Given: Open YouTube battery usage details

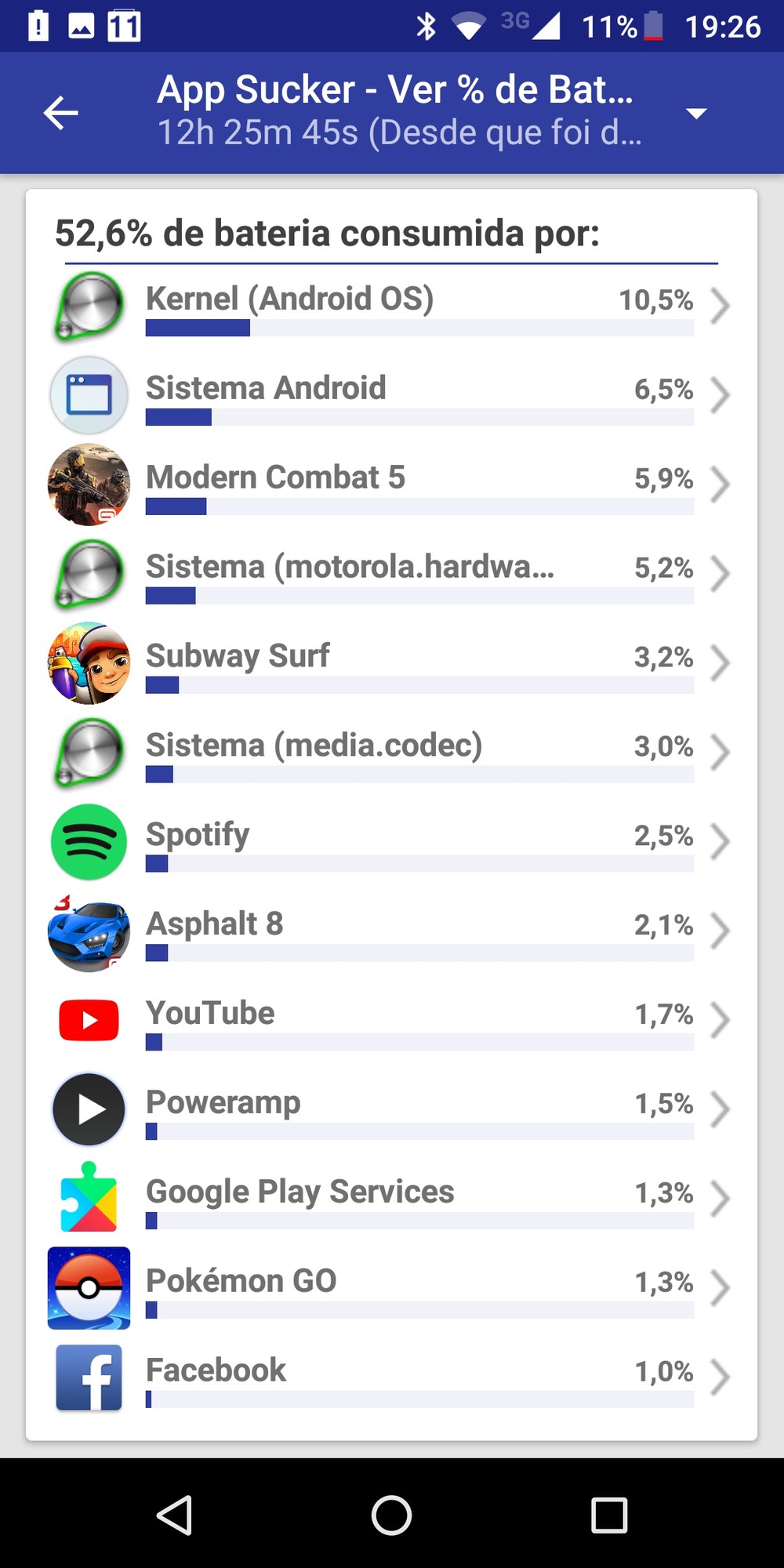Looking at the screenshot, I should (392, 1021).
